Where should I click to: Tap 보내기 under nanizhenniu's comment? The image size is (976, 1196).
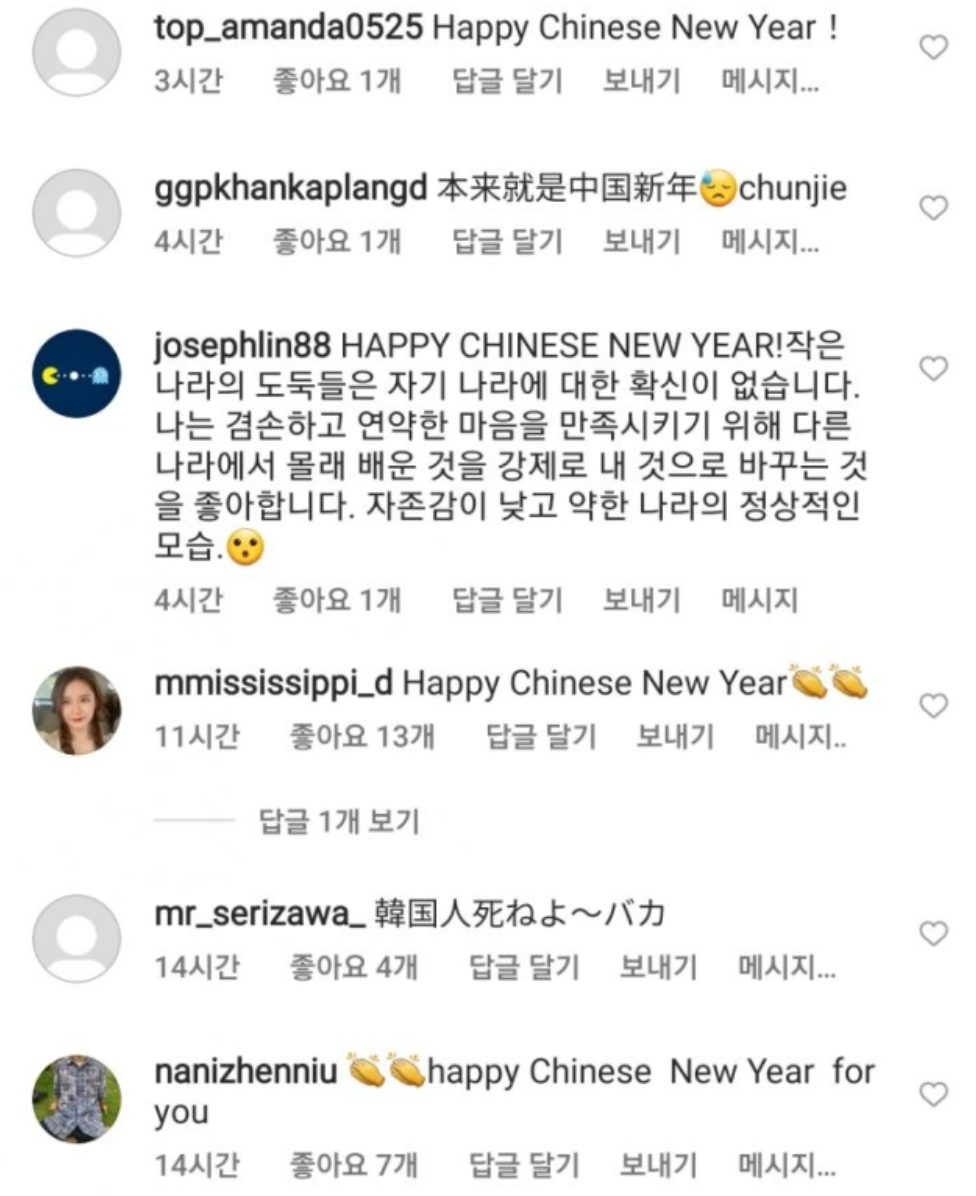[x=658, y=1165]
